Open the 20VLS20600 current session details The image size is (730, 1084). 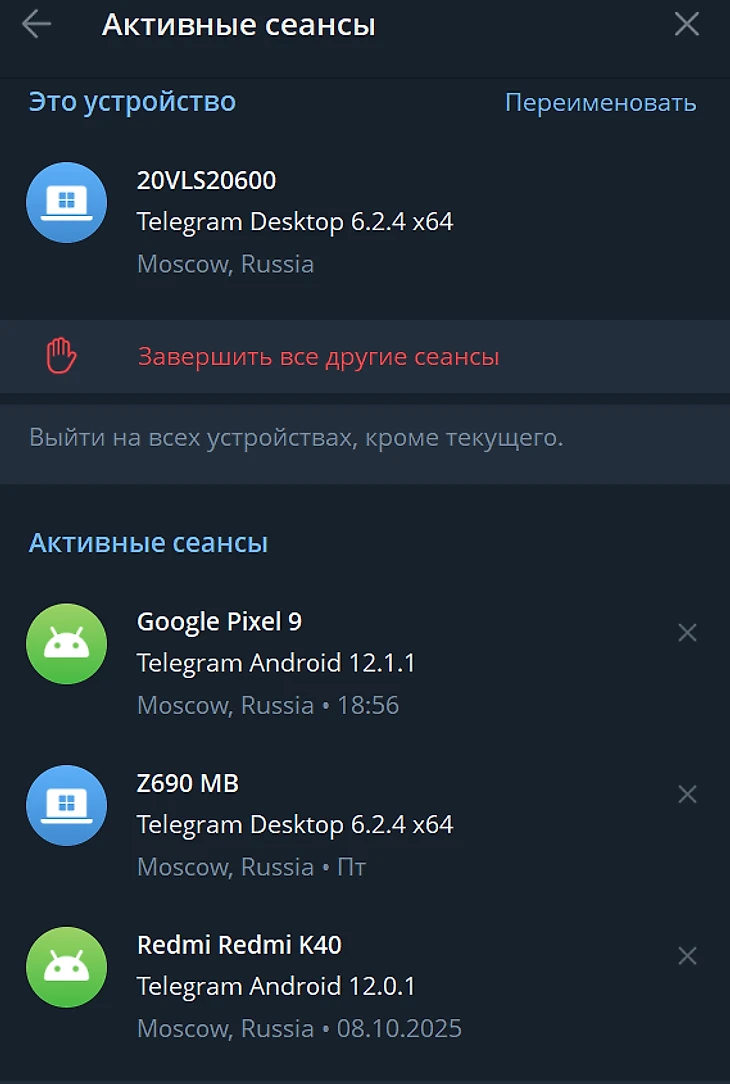pos(294,222)
